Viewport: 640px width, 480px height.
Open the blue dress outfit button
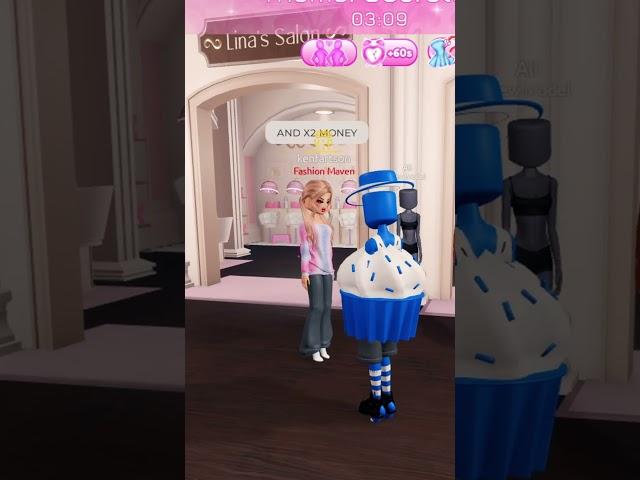pyautogui.click(x=442, y=52)
